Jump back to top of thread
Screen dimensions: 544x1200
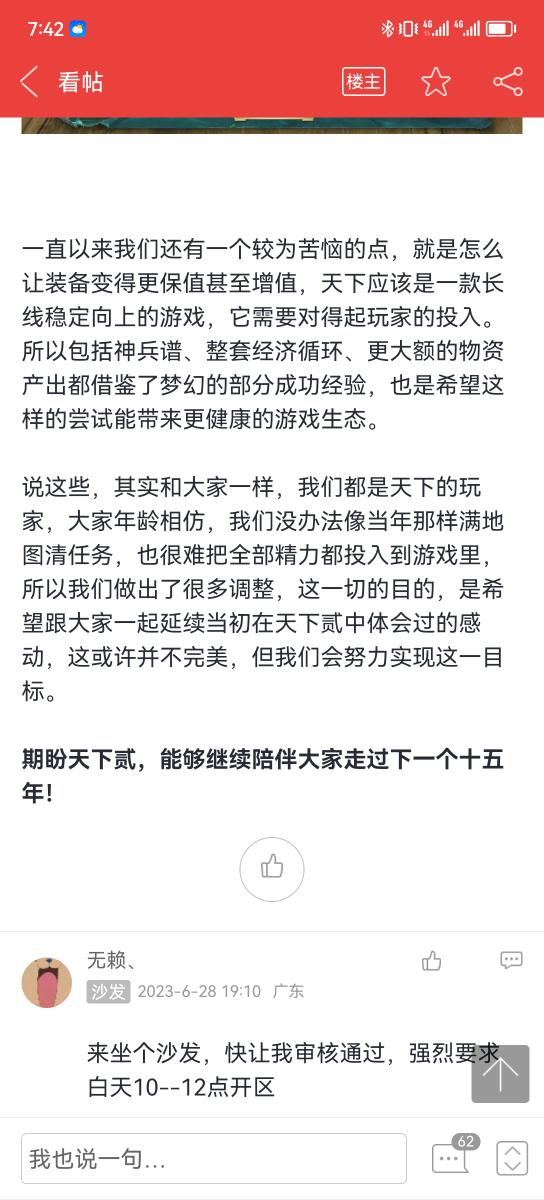tap(500, 1074)
